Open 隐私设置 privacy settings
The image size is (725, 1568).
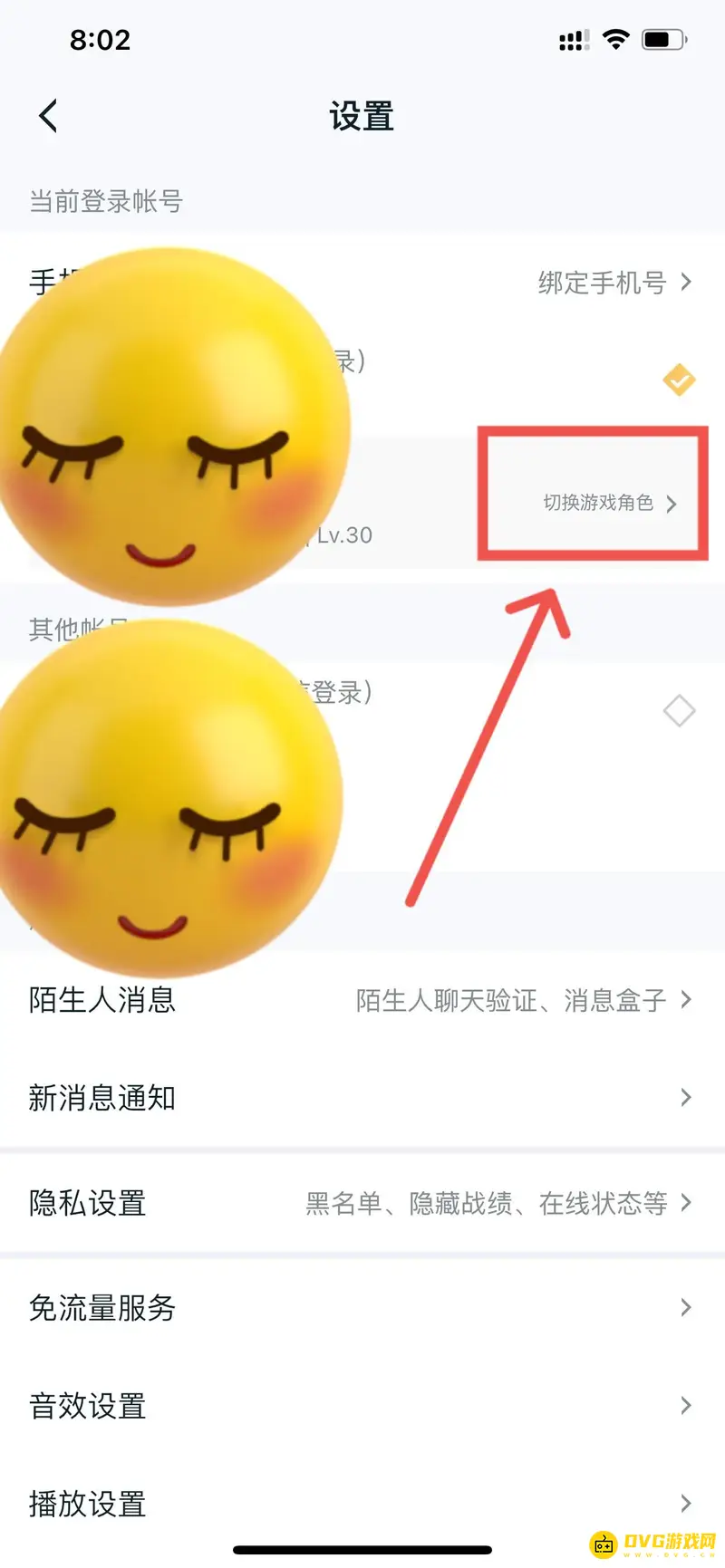86,1203
